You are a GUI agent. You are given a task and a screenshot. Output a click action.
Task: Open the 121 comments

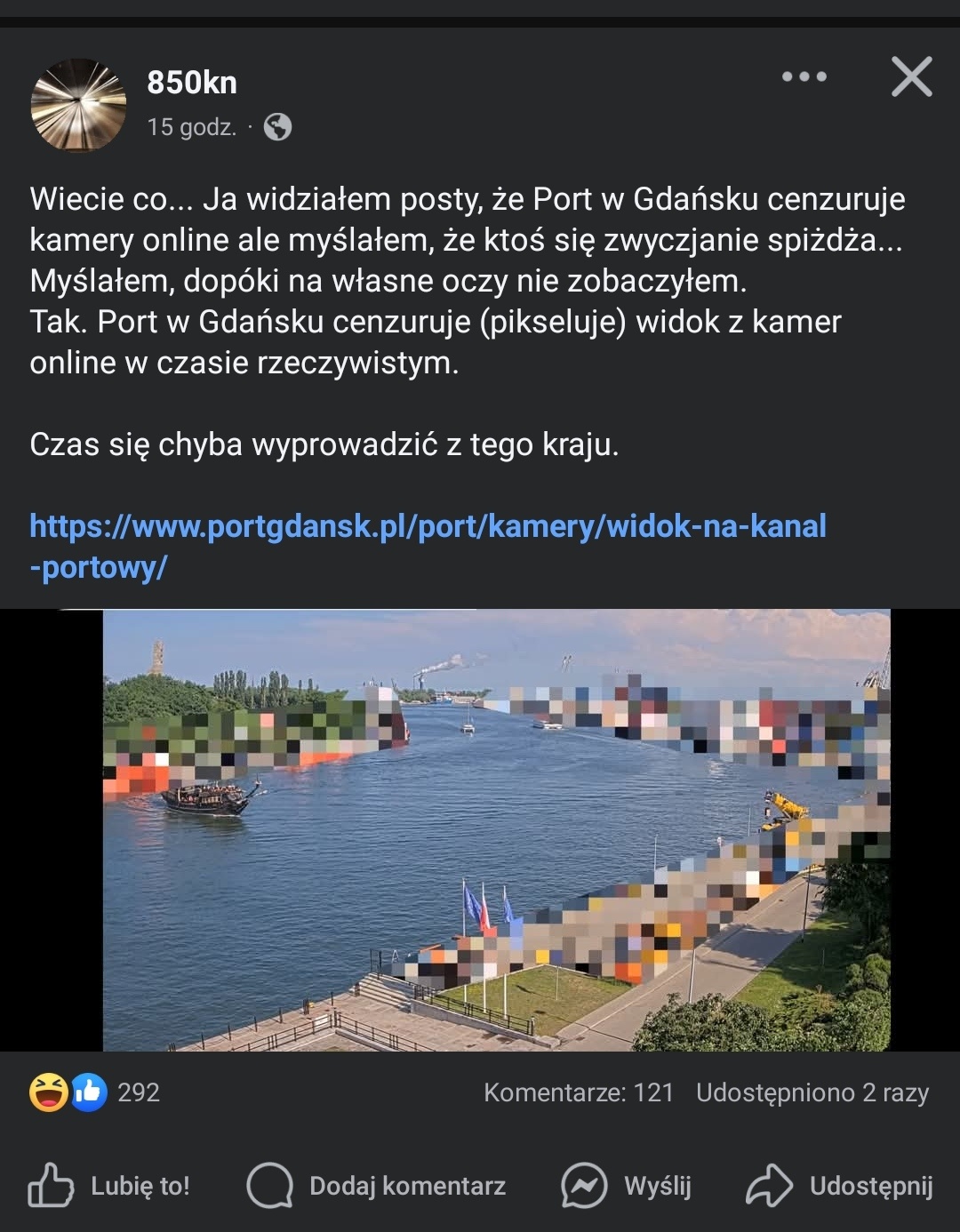click(578, 1092)
